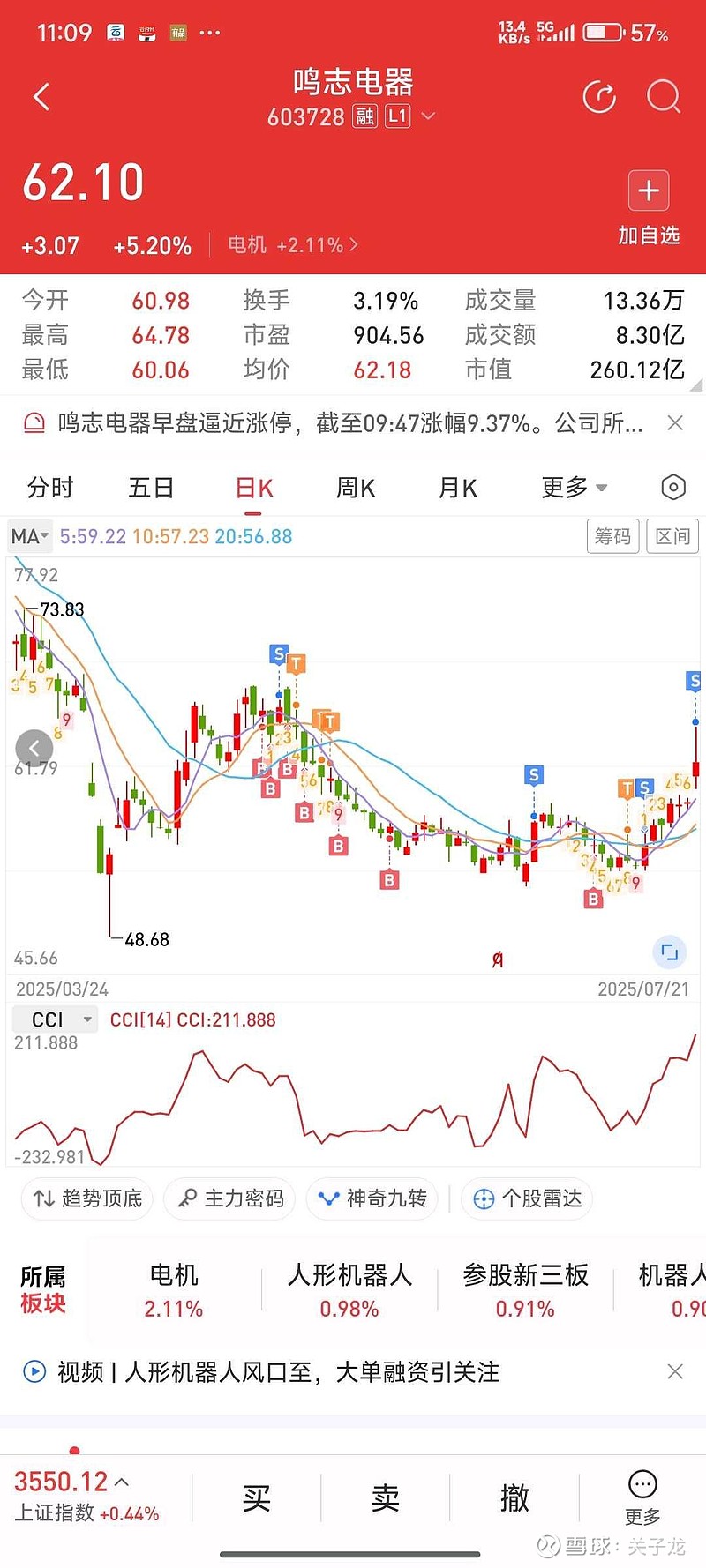Expand the 更多 chart period dropdown
This screenshot has height=1568, width=706.
575,488
